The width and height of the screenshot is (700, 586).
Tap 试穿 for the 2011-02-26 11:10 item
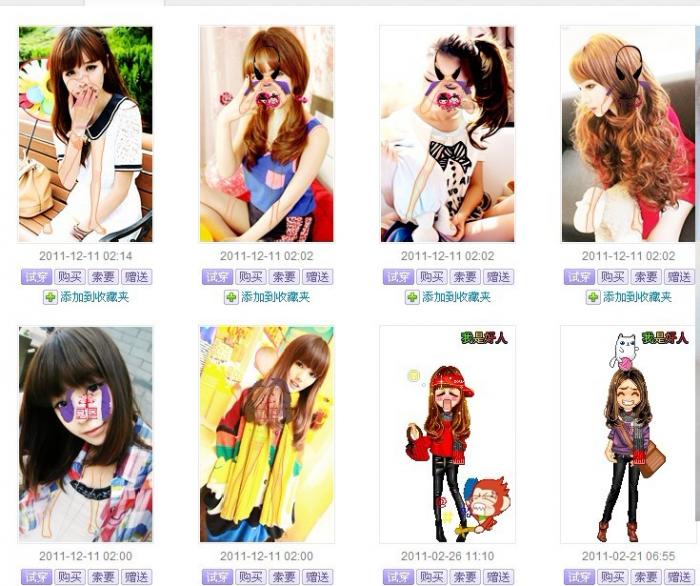[398, 577]
